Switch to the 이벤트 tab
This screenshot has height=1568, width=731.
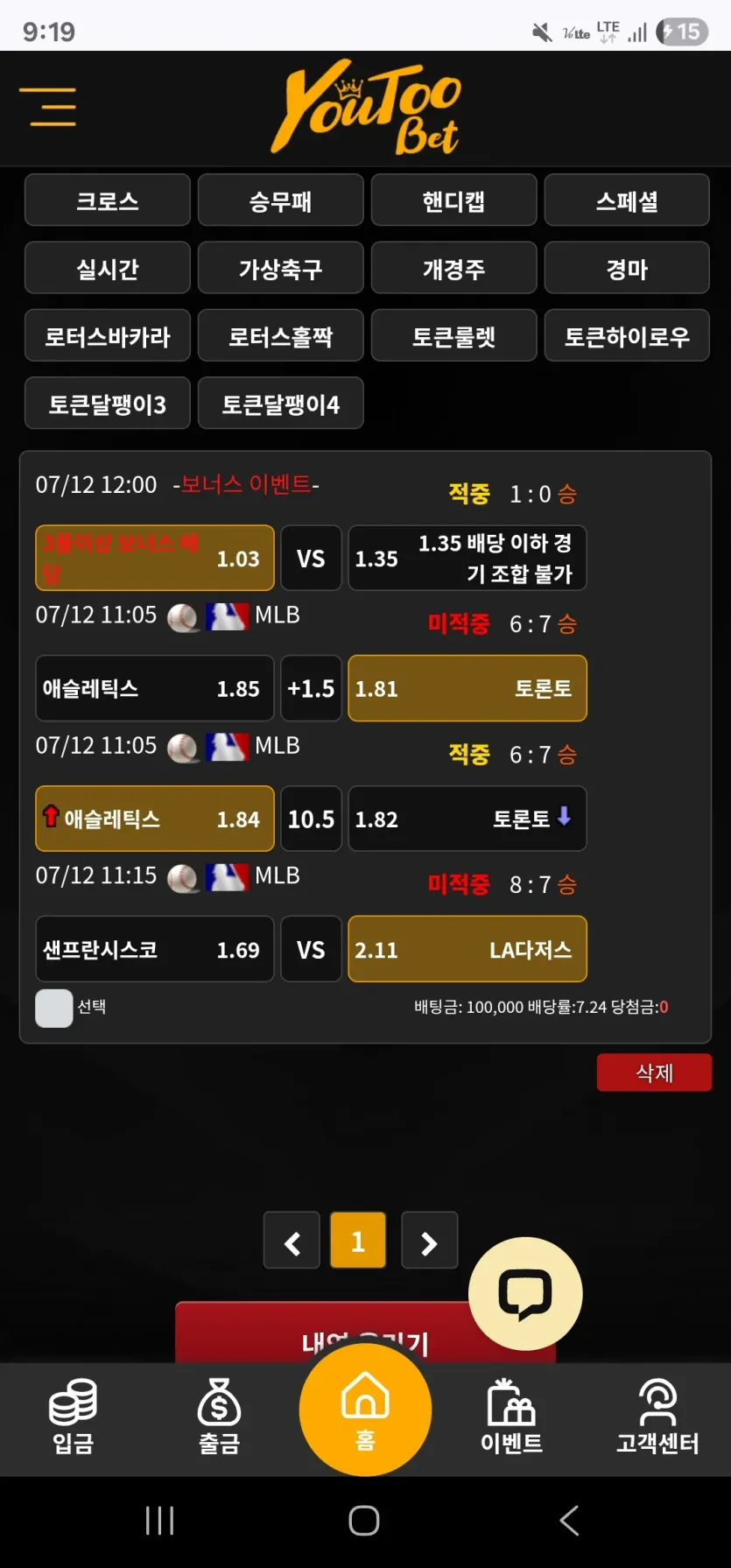[x=511, y=1417]
